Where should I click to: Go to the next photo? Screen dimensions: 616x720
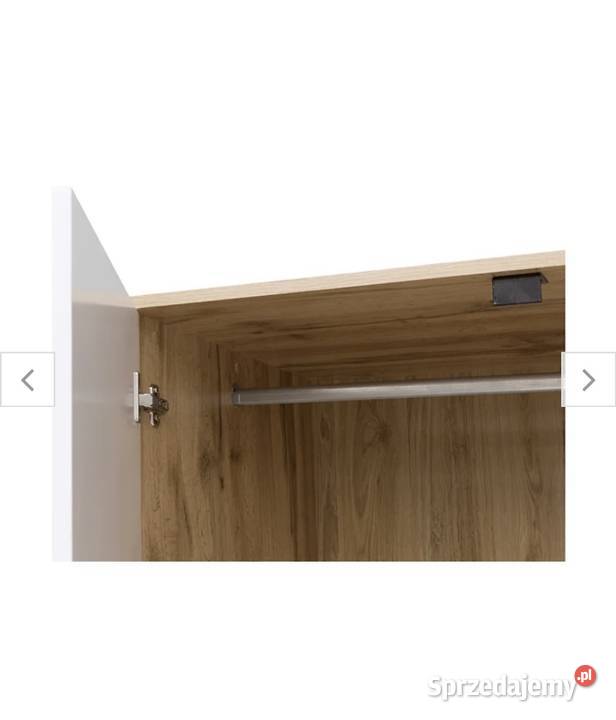click(588, 380)
